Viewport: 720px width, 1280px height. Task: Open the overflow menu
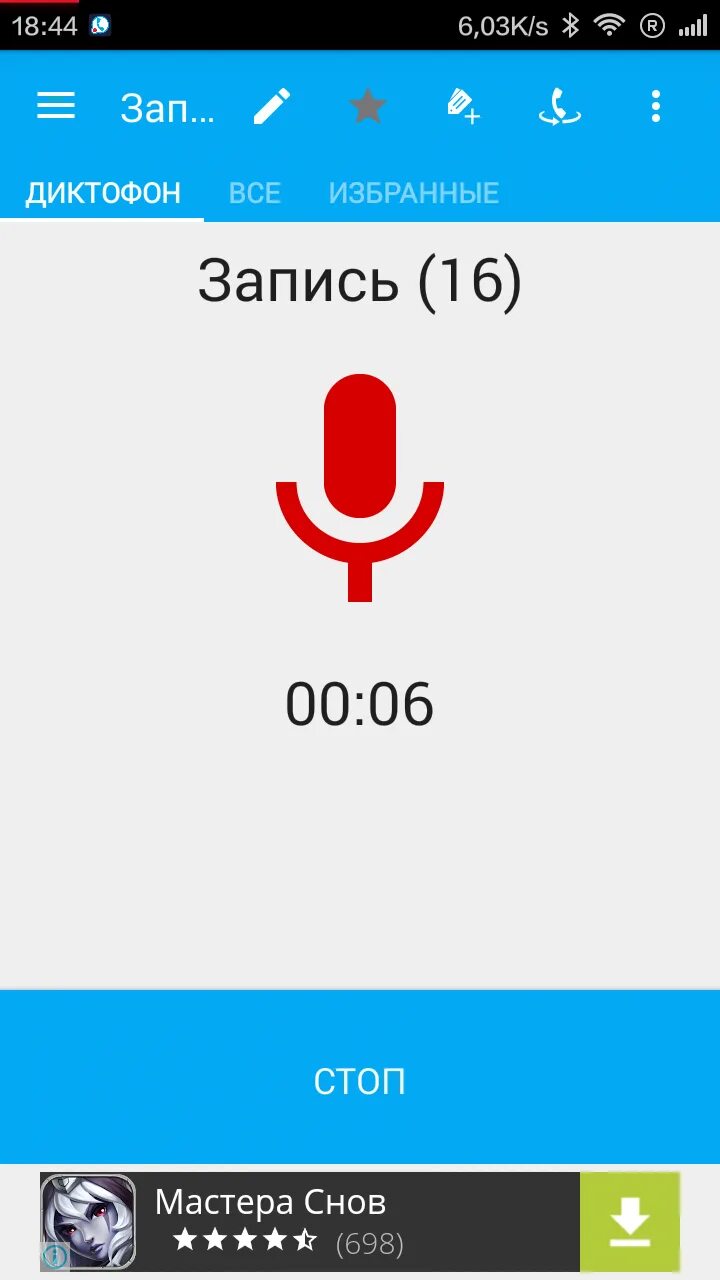tap(655, 106)
